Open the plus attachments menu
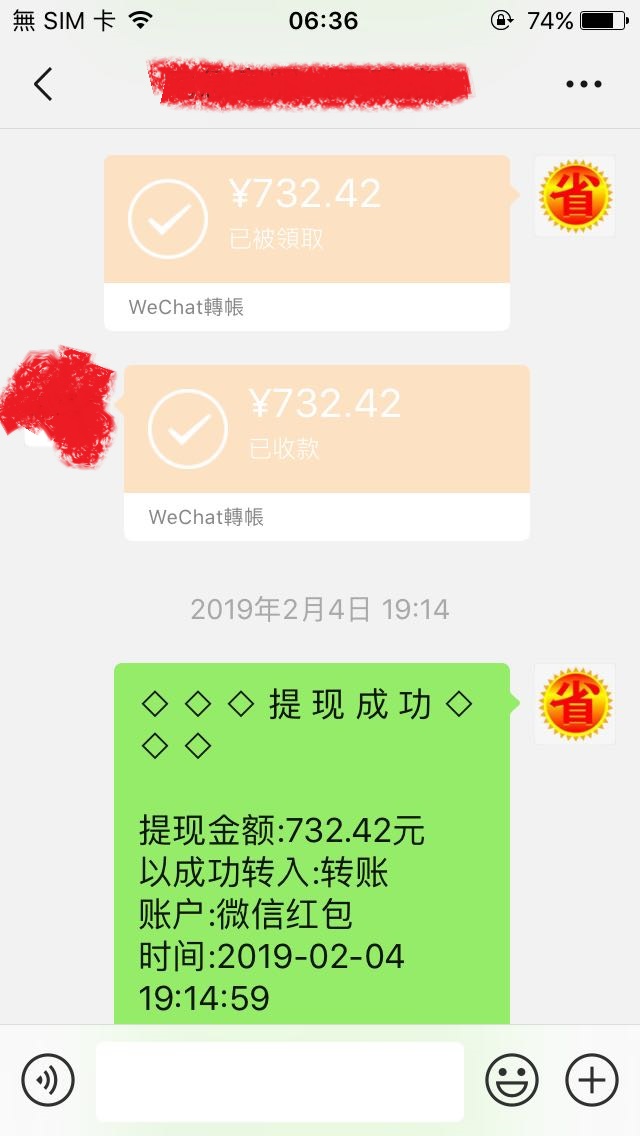Viewport: 640px width, 1136px height. click(x=592, y=1081)
